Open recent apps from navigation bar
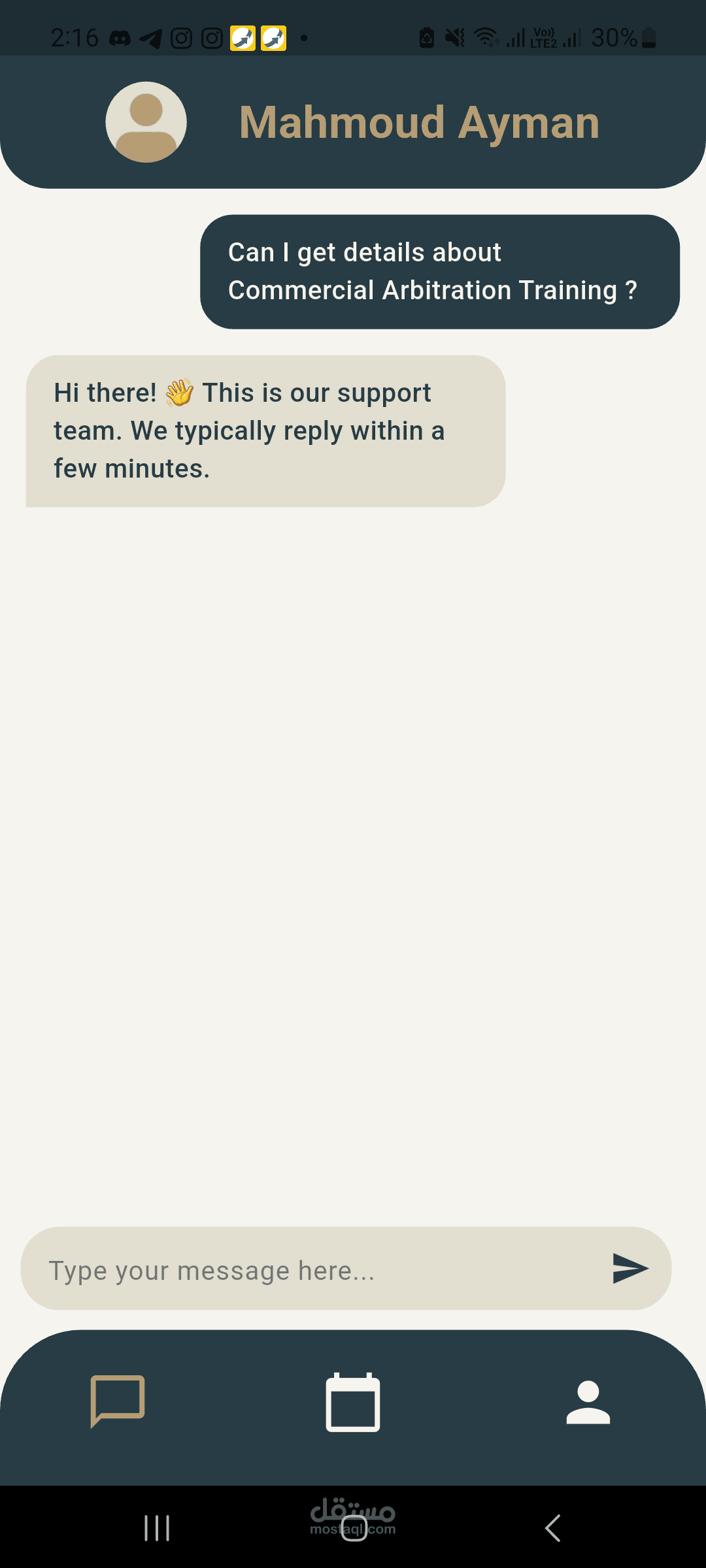The width and height of the screenshot is (706, 1568). coord(157,1528)
